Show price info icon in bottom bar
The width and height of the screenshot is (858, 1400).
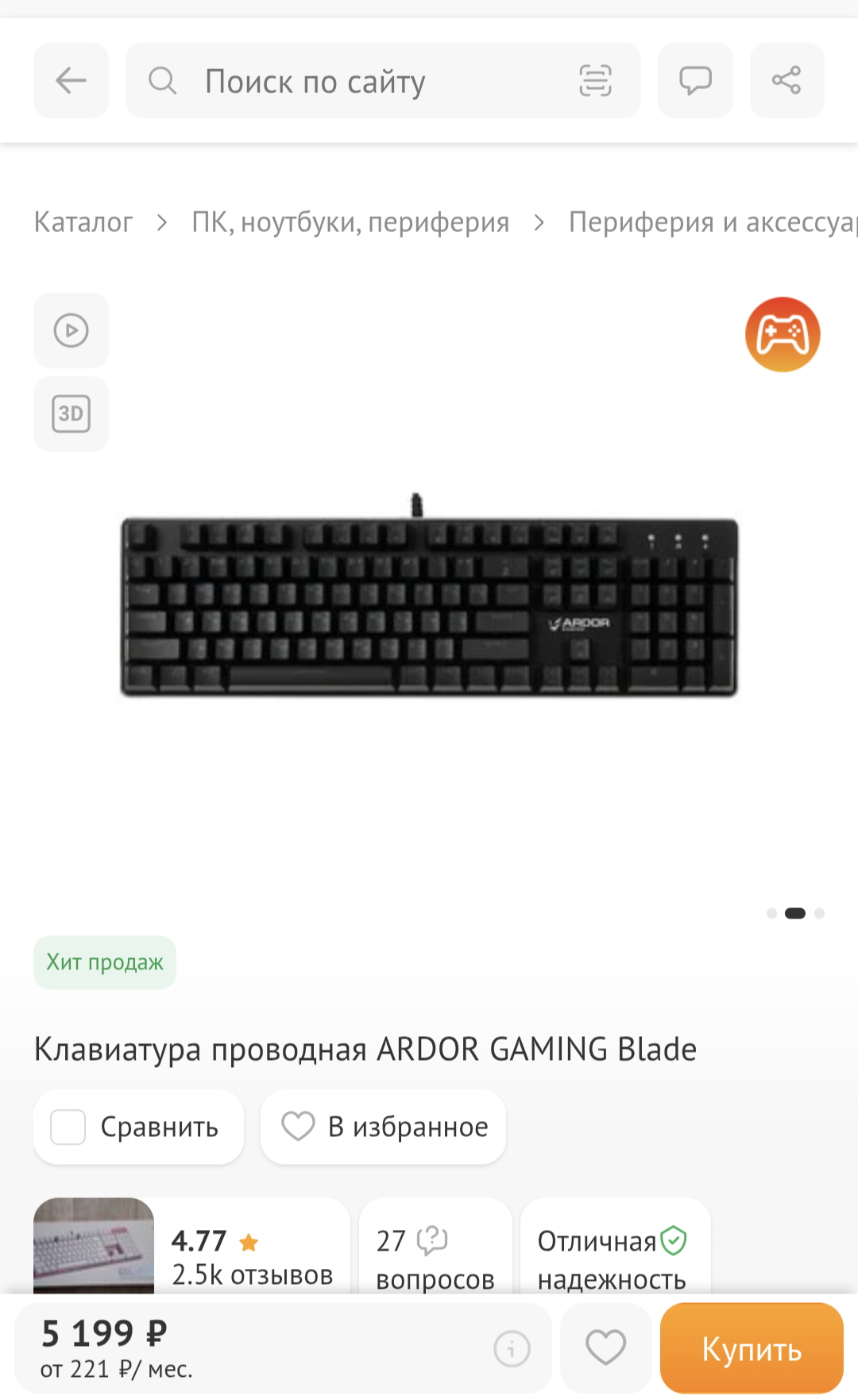coord(512,1348)
